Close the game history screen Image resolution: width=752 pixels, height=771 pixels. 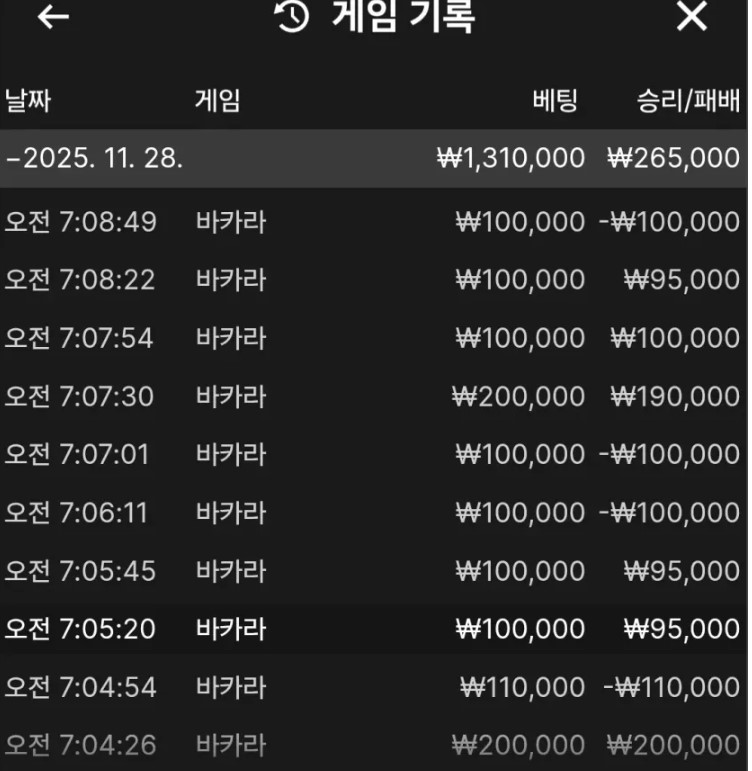coord(692,17)
